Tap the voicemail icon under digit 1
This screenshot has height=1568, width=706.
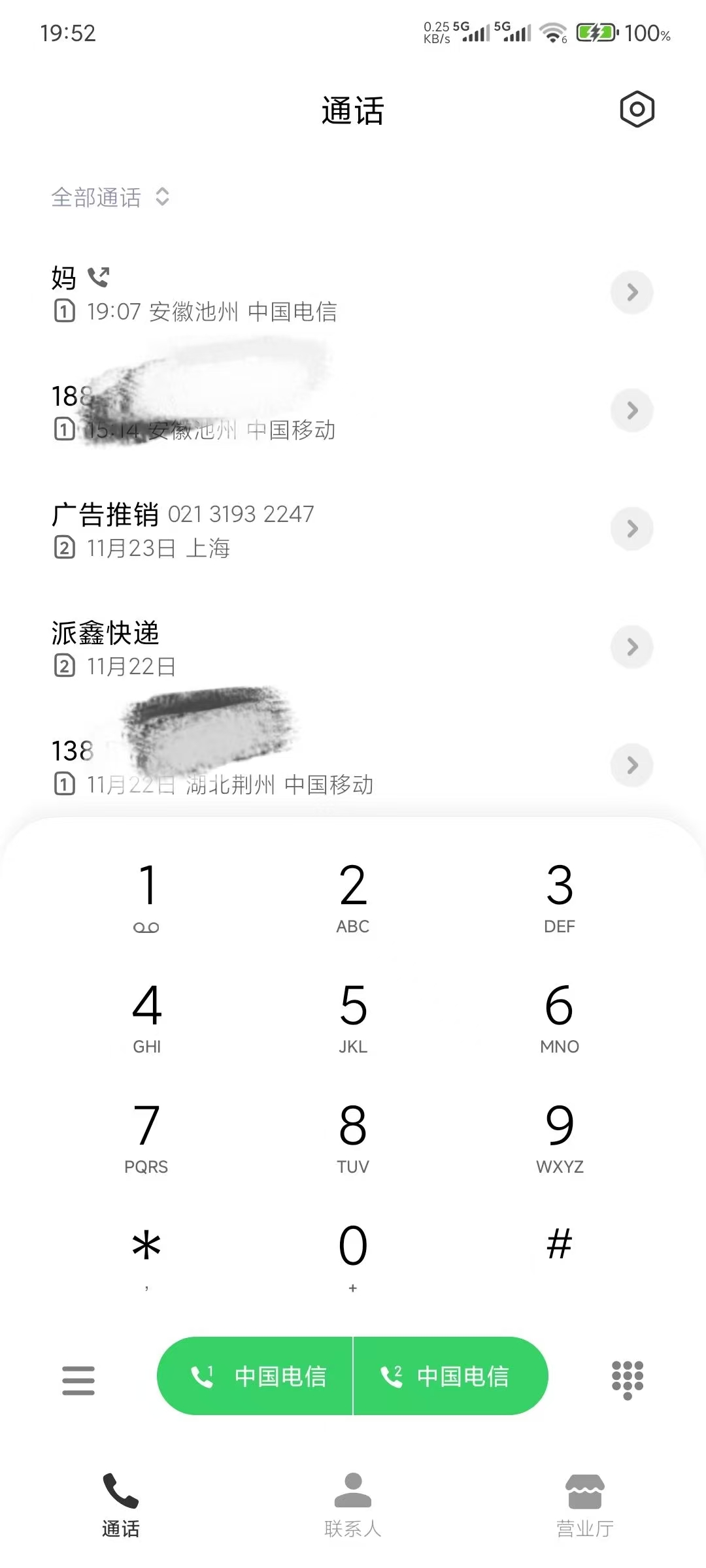[146, 926]
